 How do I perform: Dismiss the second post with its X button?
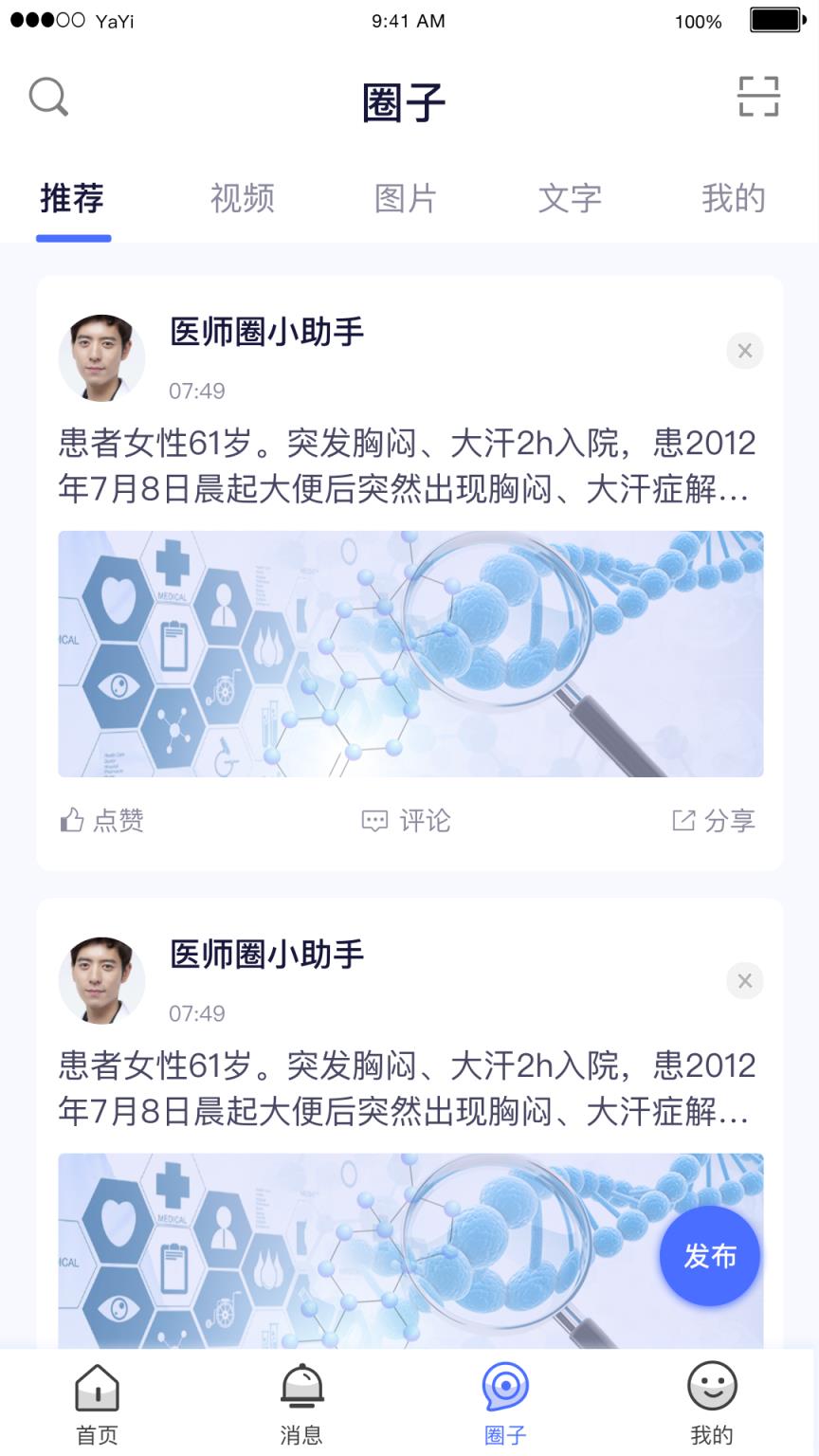[745, 981]
